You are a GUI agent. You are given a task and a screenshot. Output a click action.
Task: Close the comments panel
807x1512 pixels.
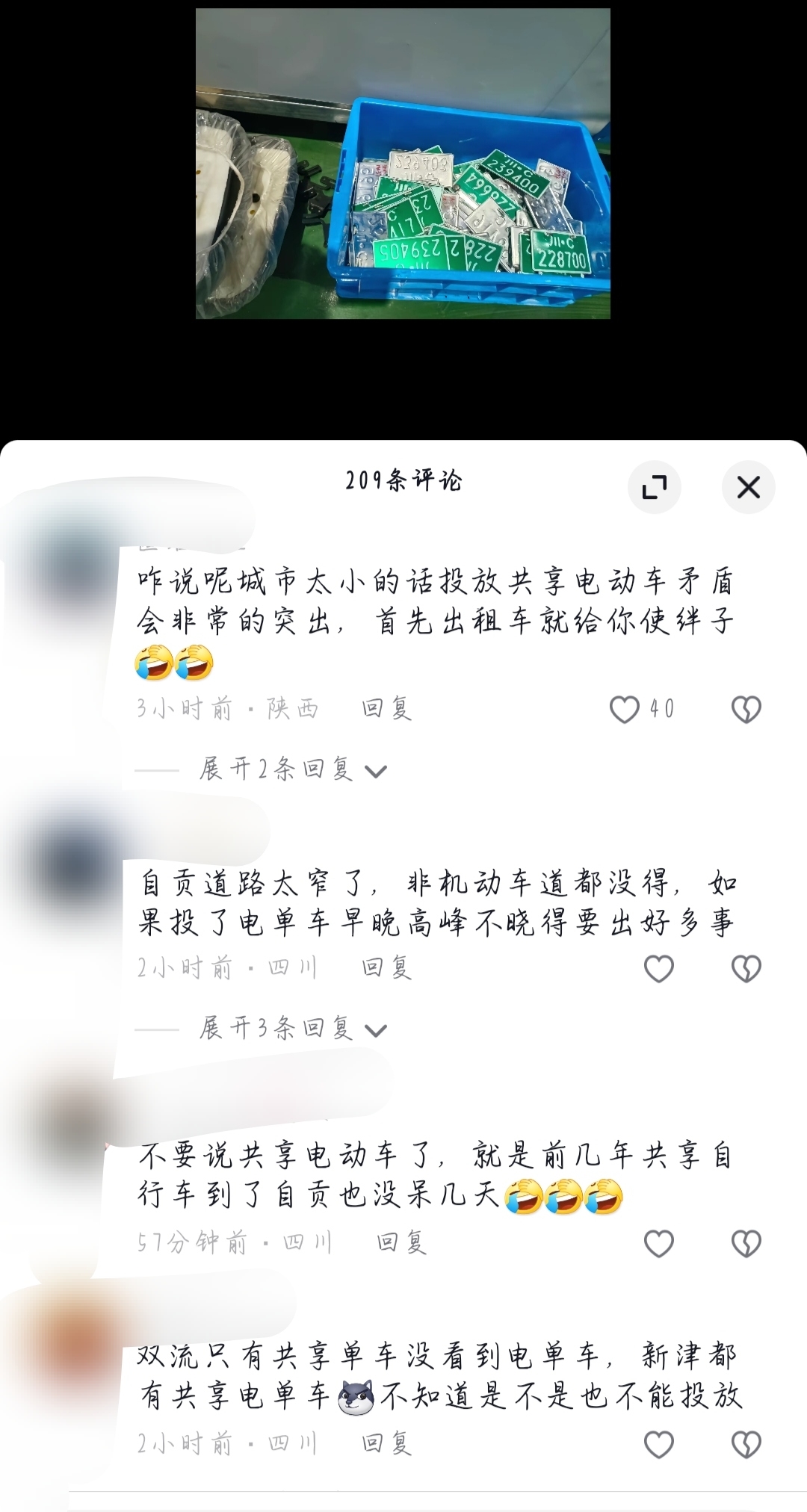tap(748, 488)
